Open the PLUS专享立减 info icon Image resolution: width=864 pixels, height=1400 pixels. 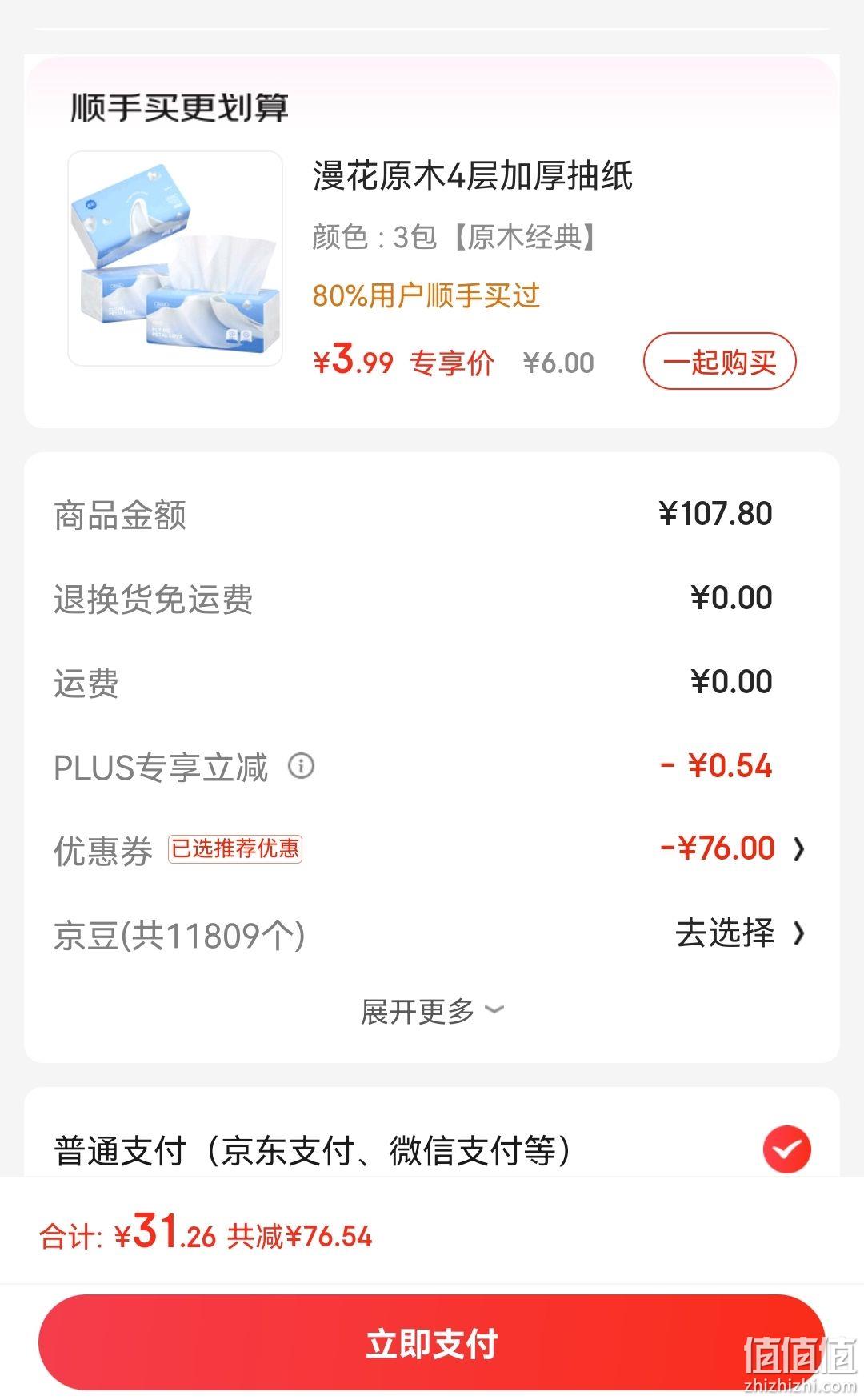(x=301, y=766)
